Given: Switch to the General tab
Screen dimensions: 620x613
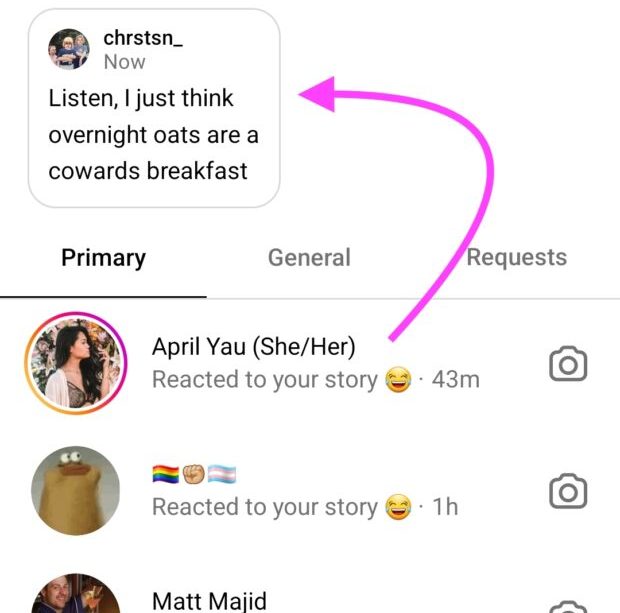Looking at the screenshot, I should 309,258.
